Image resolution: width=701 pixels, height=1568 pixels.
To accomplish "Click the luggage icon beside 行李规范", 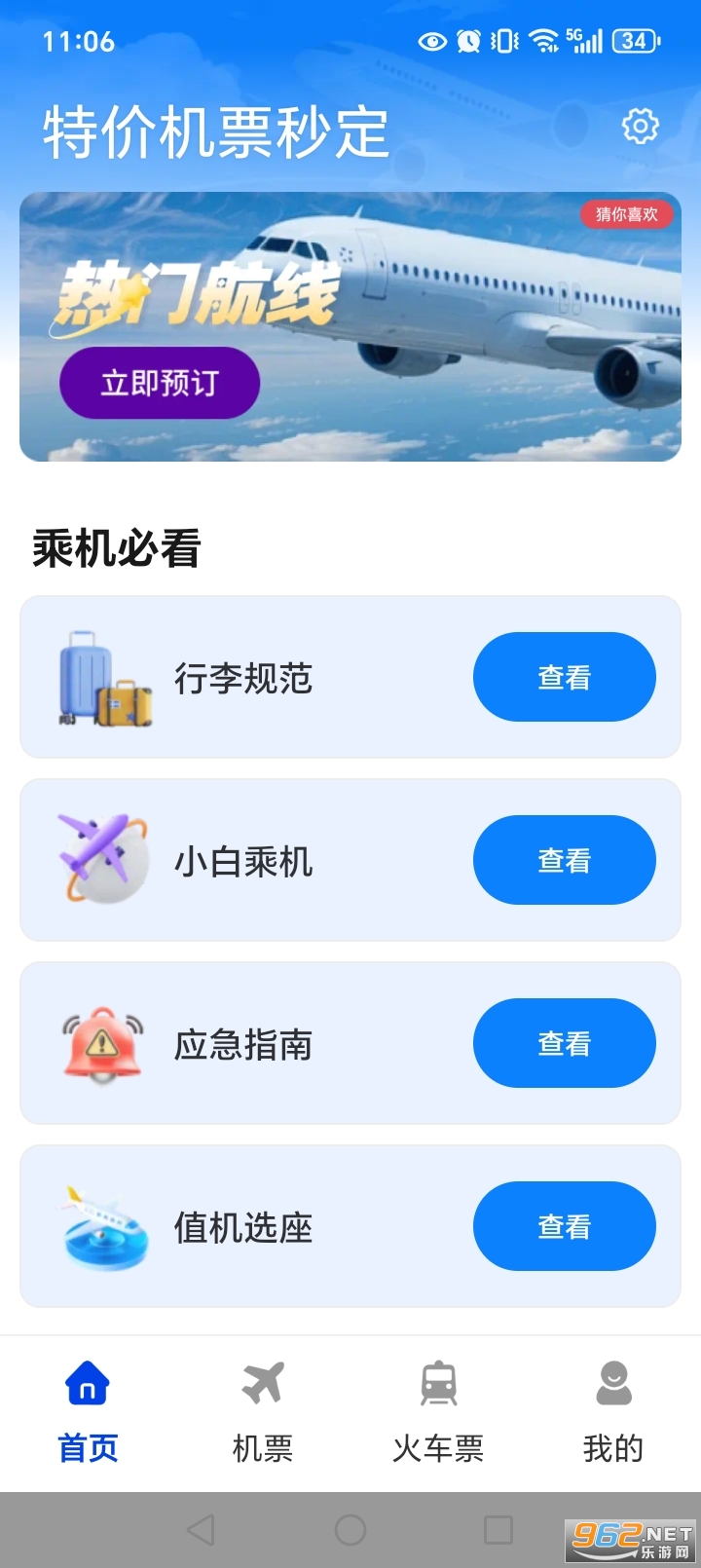I will (102, 679).
